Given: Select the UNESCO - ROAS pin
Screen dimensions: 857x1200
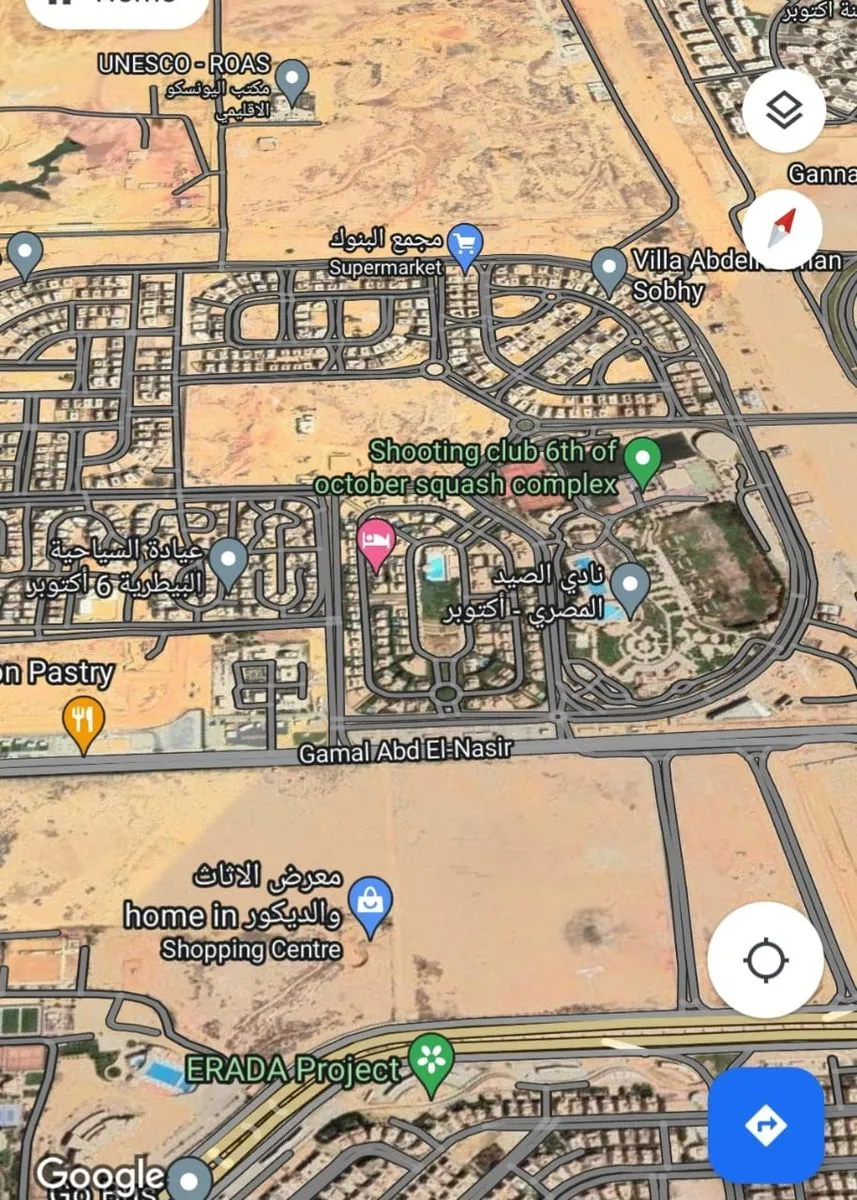Looking at the screenshot, I should 292,79.
